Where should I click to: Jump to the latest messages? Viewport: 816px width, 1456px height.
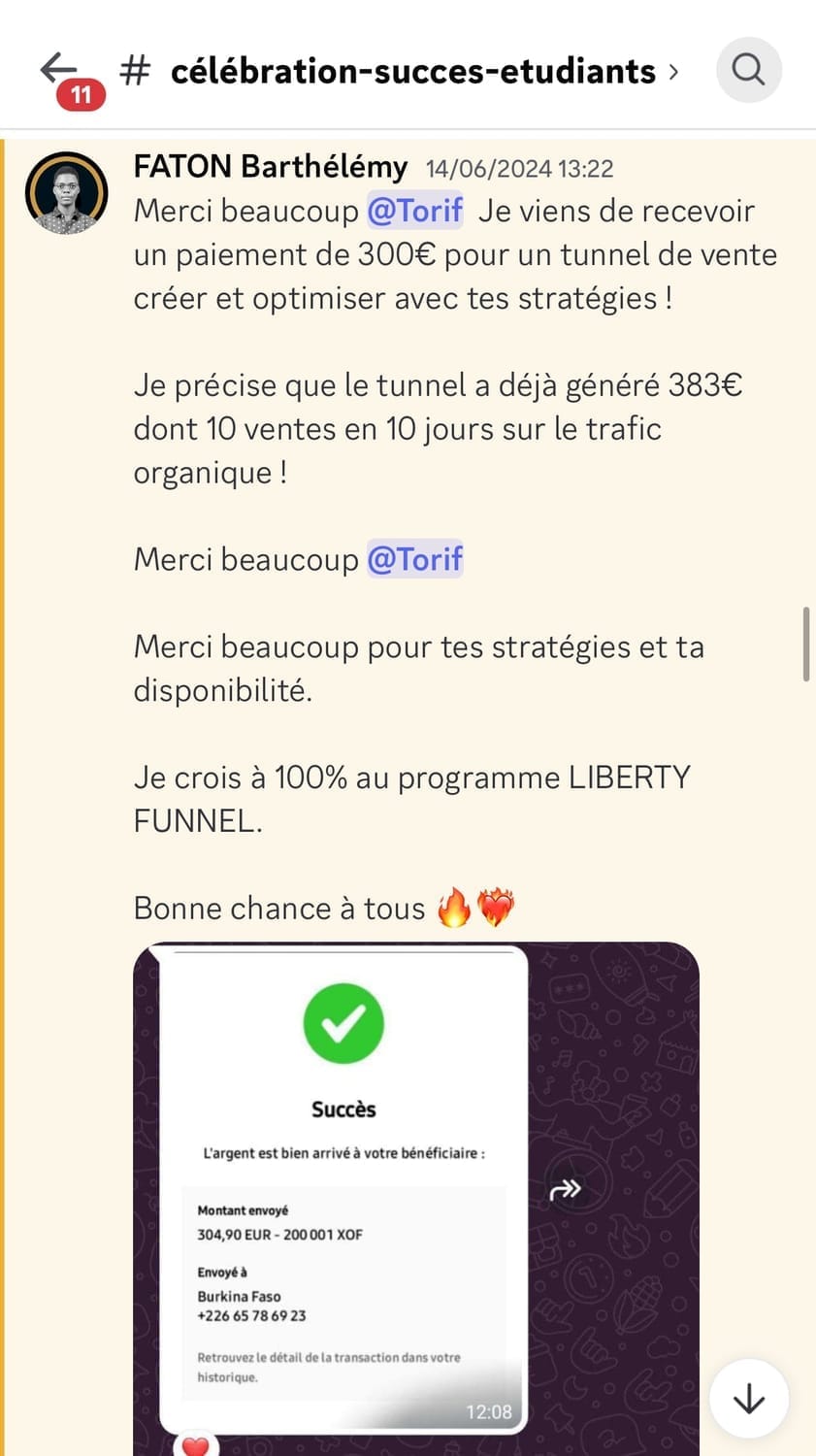[x=748, y=1399]
